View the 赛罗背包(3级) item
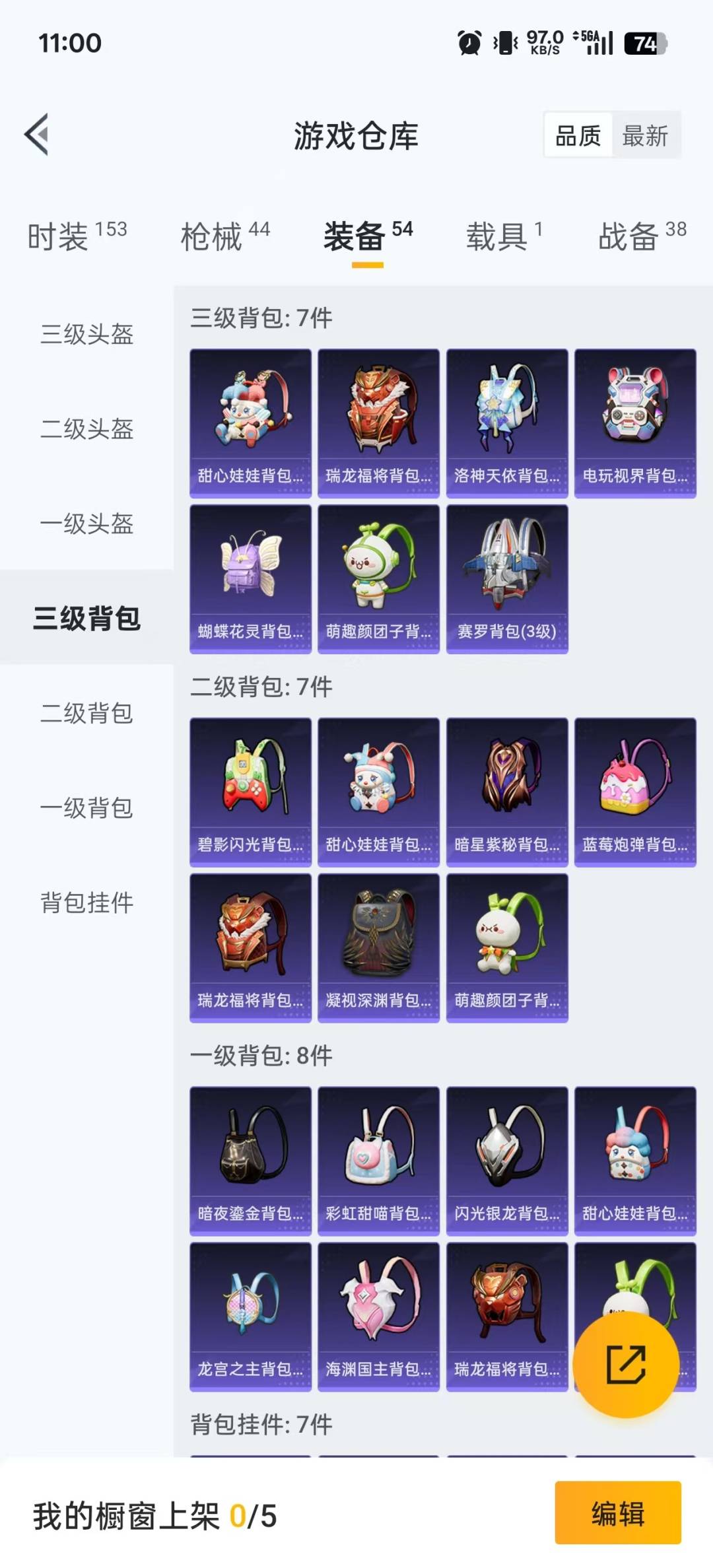The width and height of the screenshot is (713, 1568). pos(507,580)
